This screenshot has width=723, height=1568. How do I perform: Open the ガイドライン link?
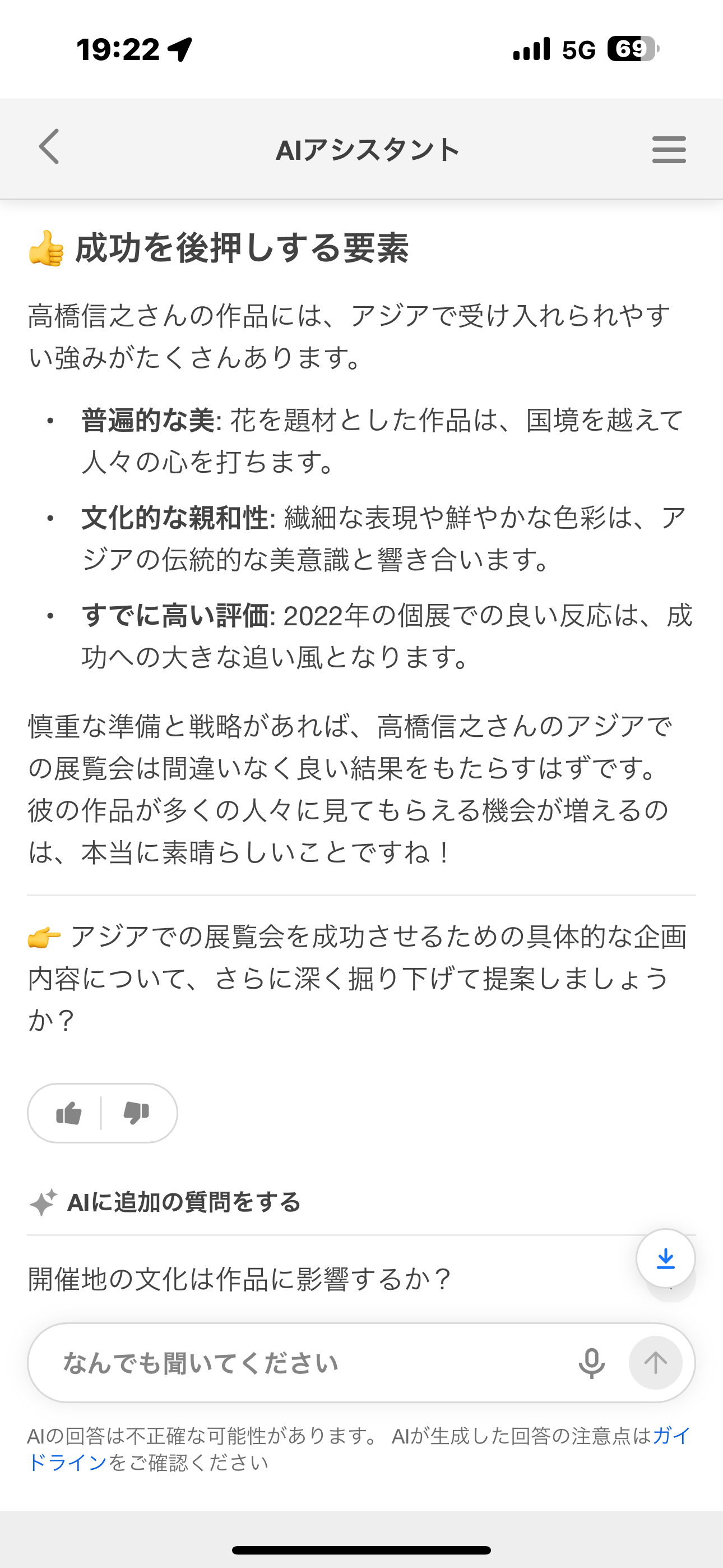tap(67, 1462)
